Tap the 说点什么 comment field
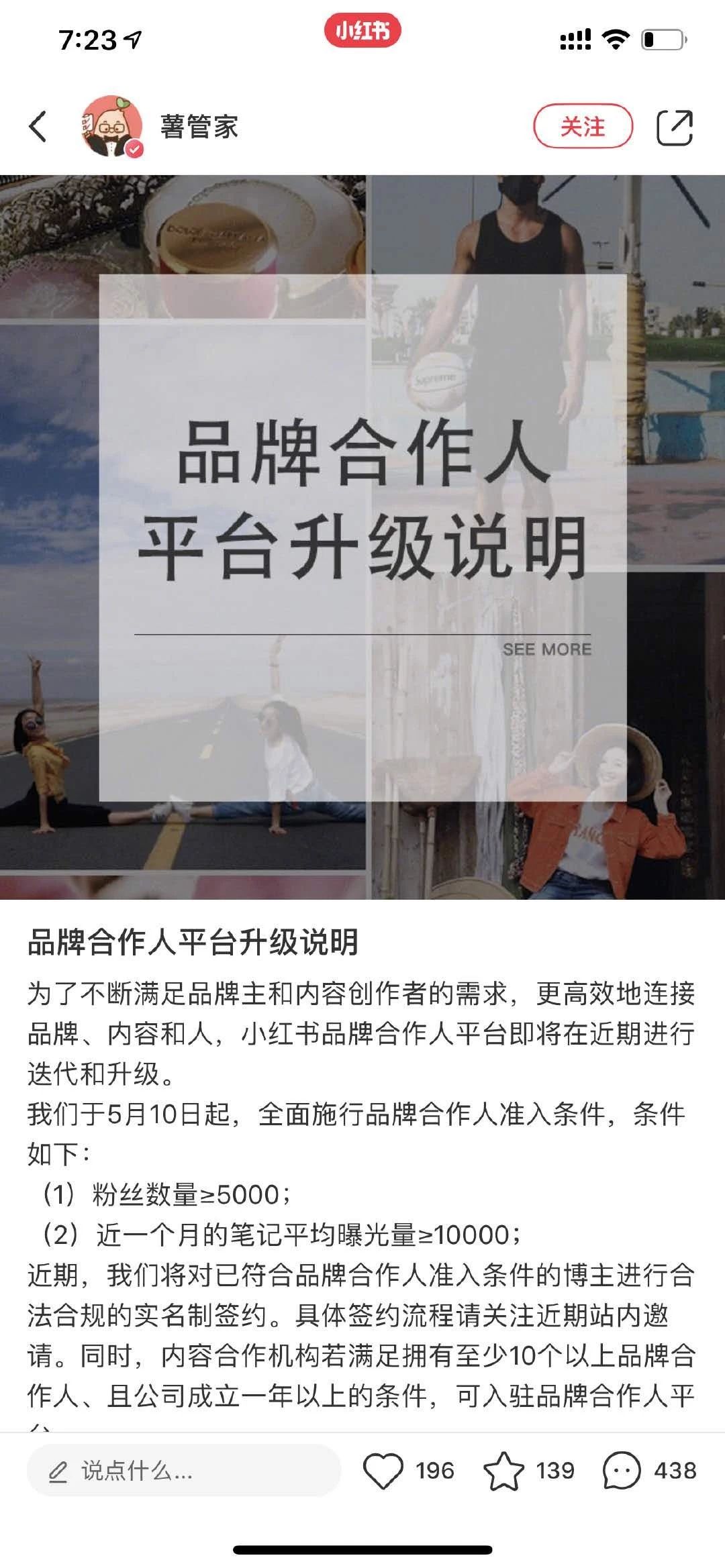The width and height of the screenshot is (725, 1568). (x=183, y=1471)
